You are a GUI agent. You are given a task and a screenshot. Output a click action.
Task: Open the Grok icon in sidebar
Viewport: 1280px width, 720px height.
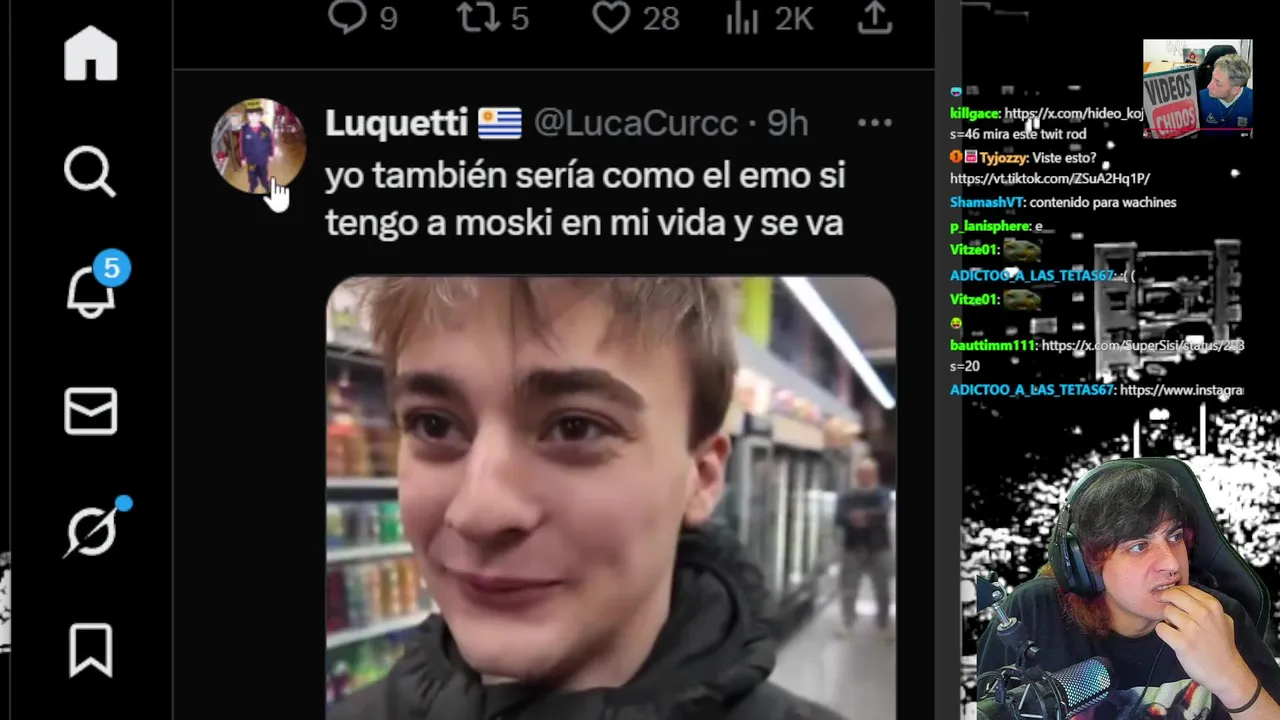(x=91, y=530)
